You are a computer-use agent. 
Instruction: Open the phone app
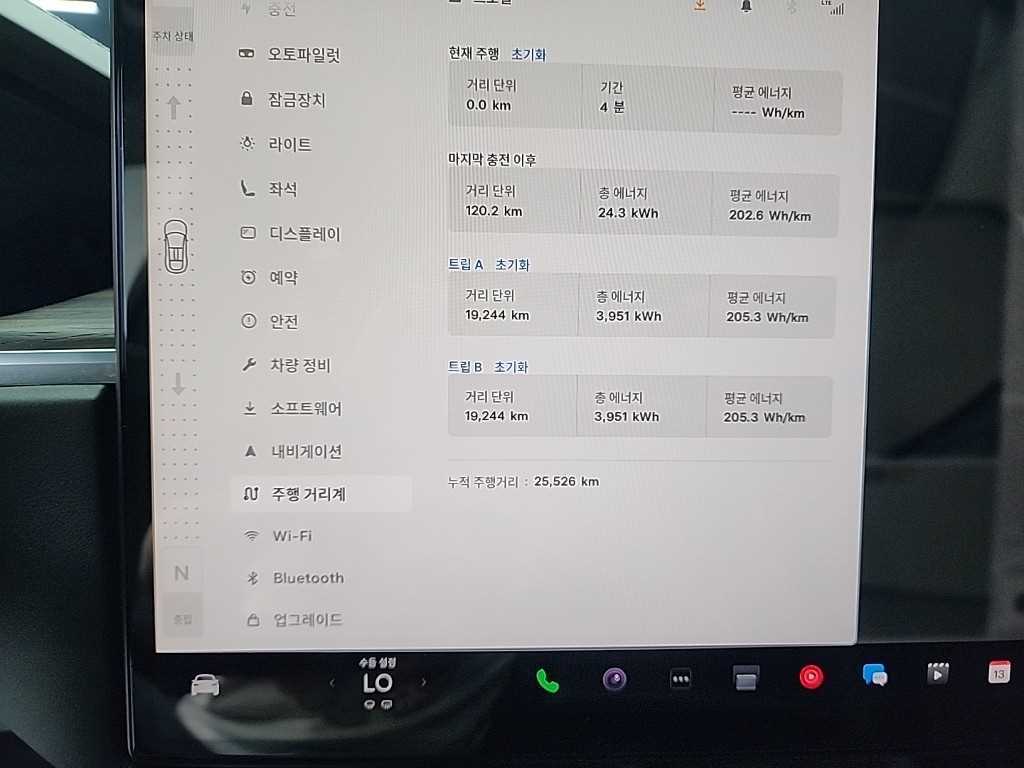pyautogui.click(x=547, y=681)
